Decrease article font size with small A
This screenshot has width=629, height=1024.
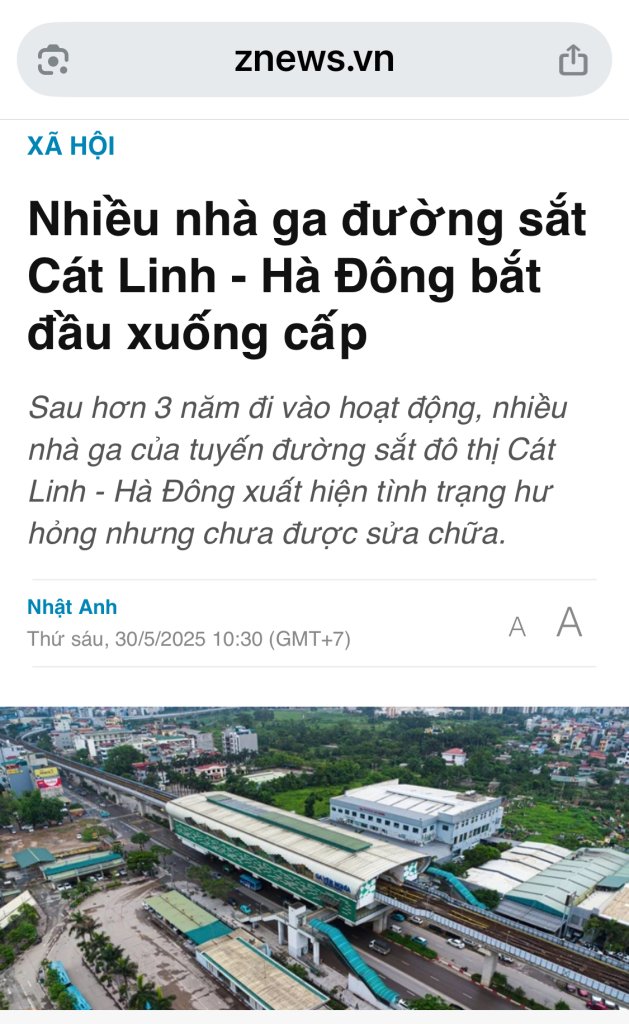[x=517, y=627]
